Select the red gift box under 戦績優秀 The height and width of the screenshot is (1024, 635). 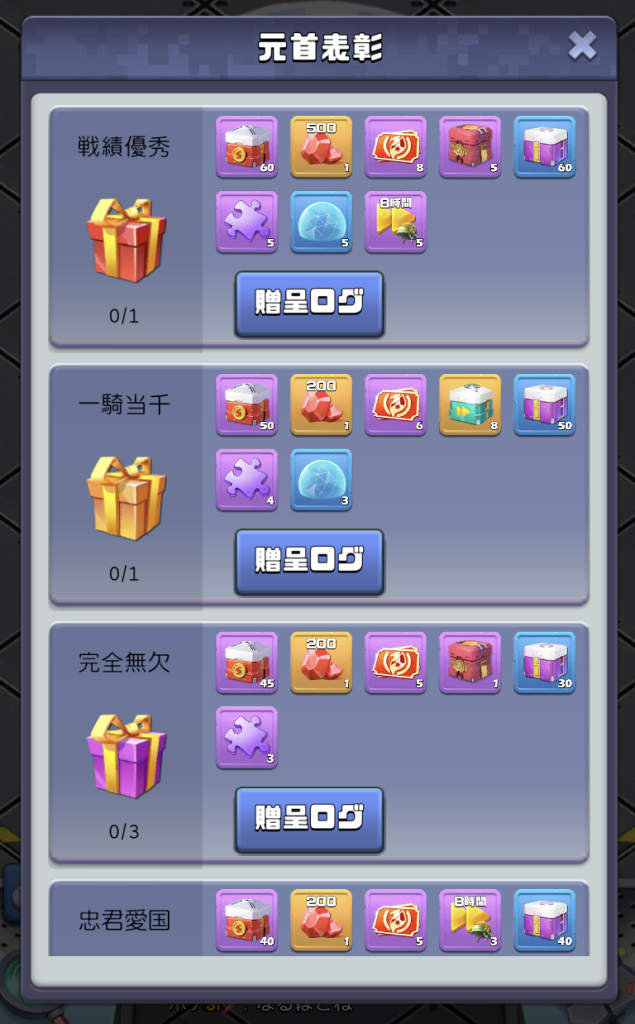click(x=126, y=239)
